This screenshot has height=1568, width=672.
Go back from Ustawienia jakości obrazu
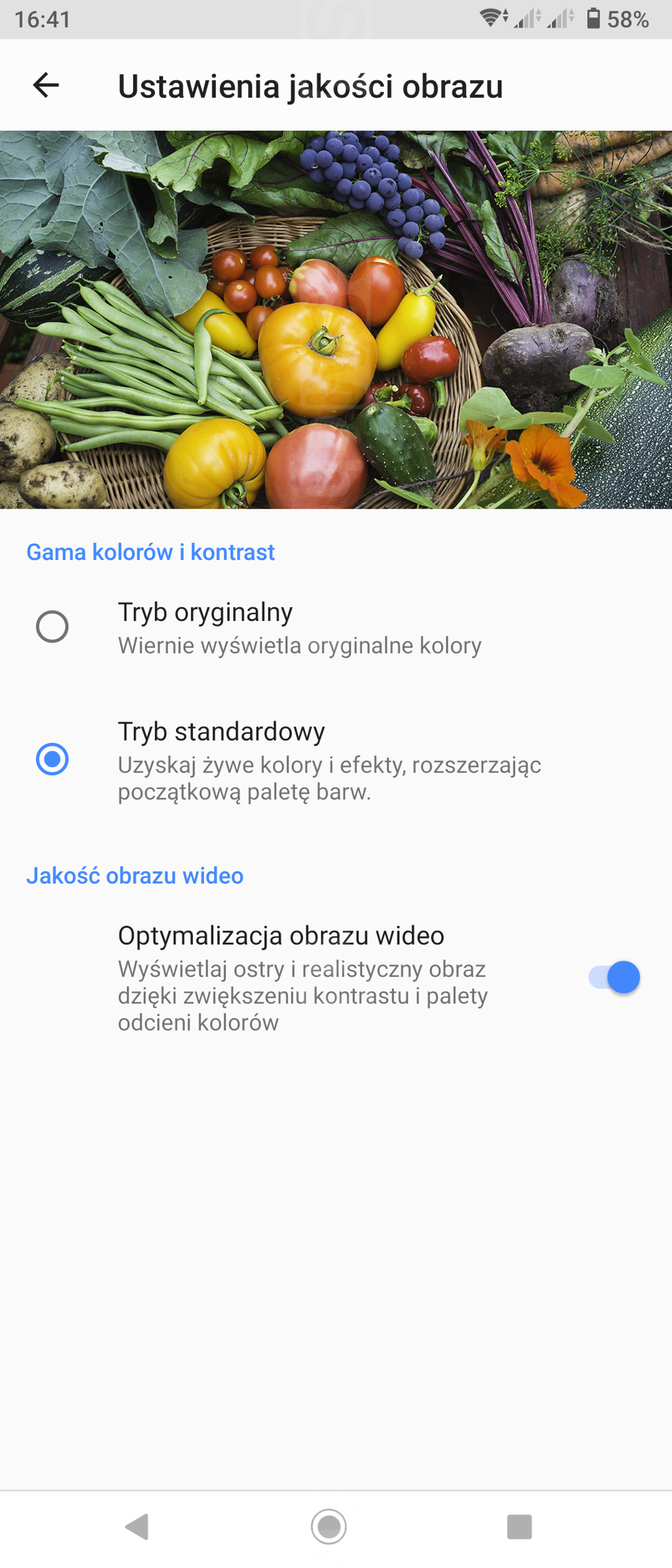tap(46, 85)
